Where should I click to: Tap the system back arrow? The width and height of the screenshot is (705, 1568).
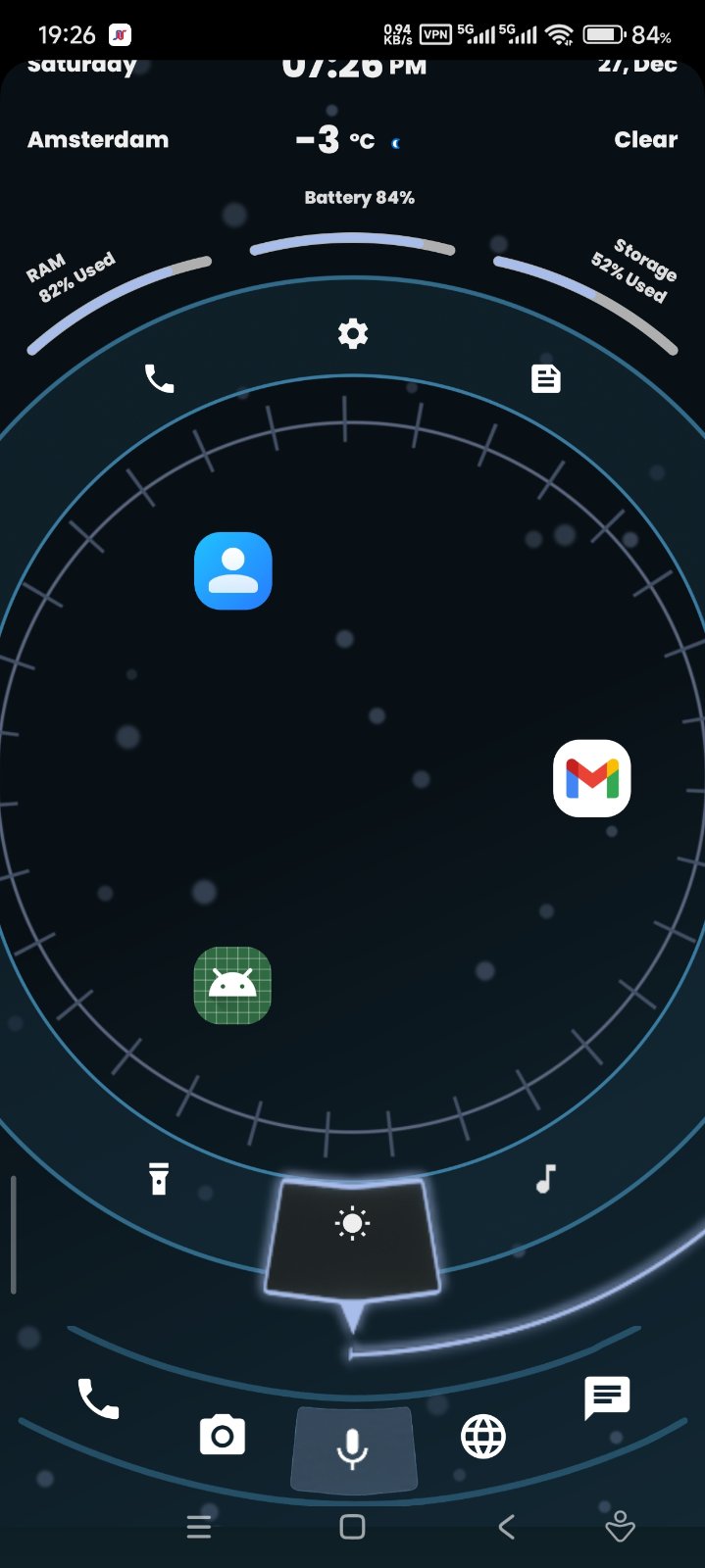(x=506, y=1527)
